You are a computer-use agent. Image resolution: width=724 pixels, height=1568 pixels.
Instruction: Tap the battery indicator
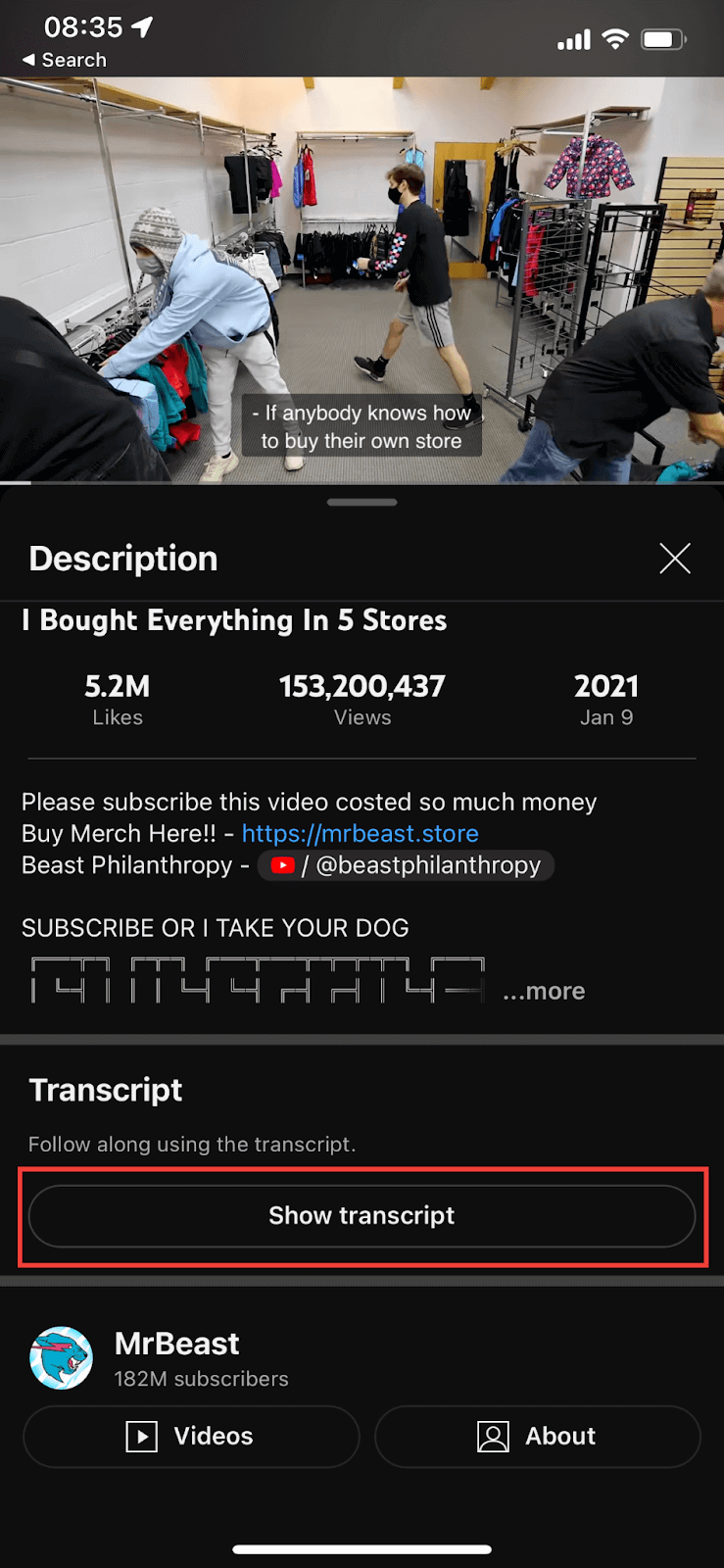pos(662,38)
